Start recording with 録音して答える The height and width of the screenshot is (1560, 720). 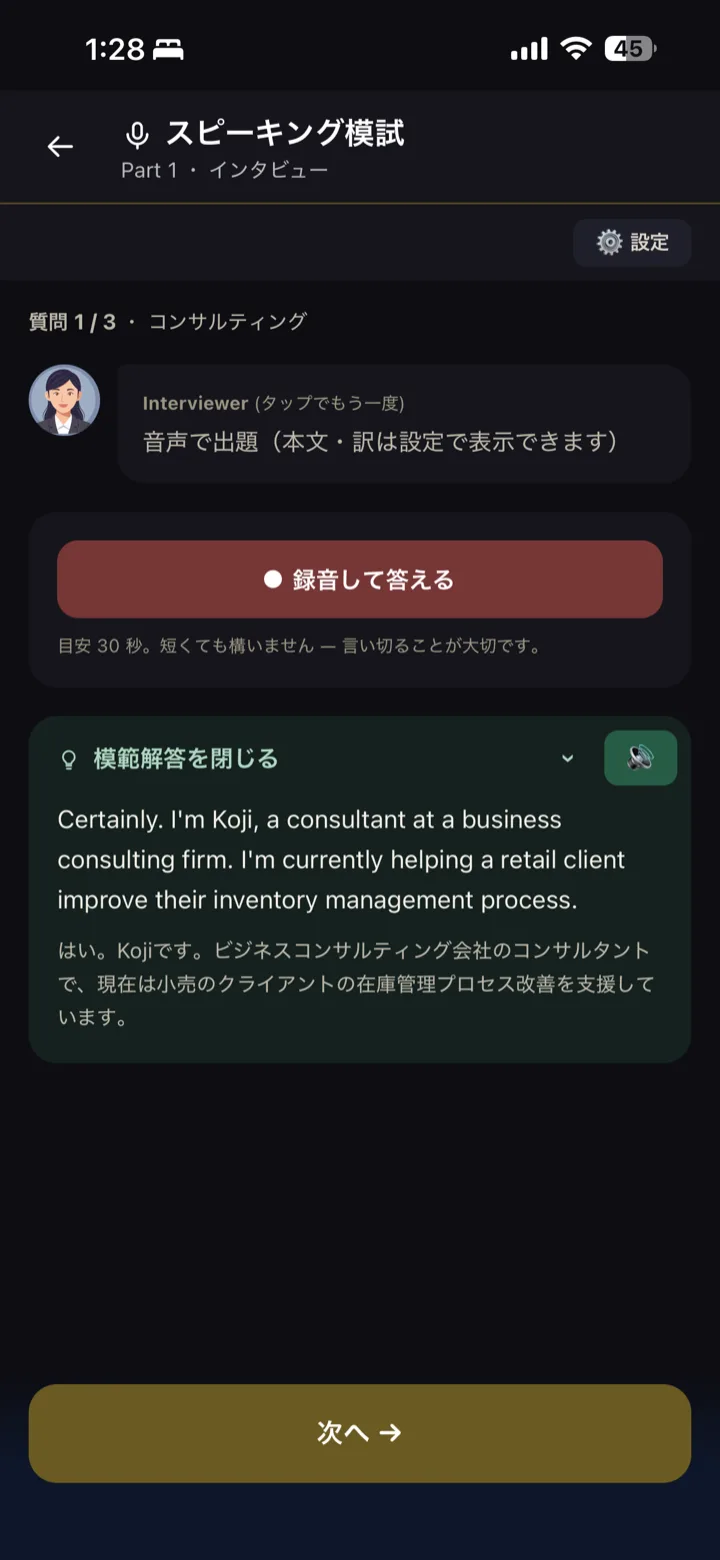click(x=360, y=580)
